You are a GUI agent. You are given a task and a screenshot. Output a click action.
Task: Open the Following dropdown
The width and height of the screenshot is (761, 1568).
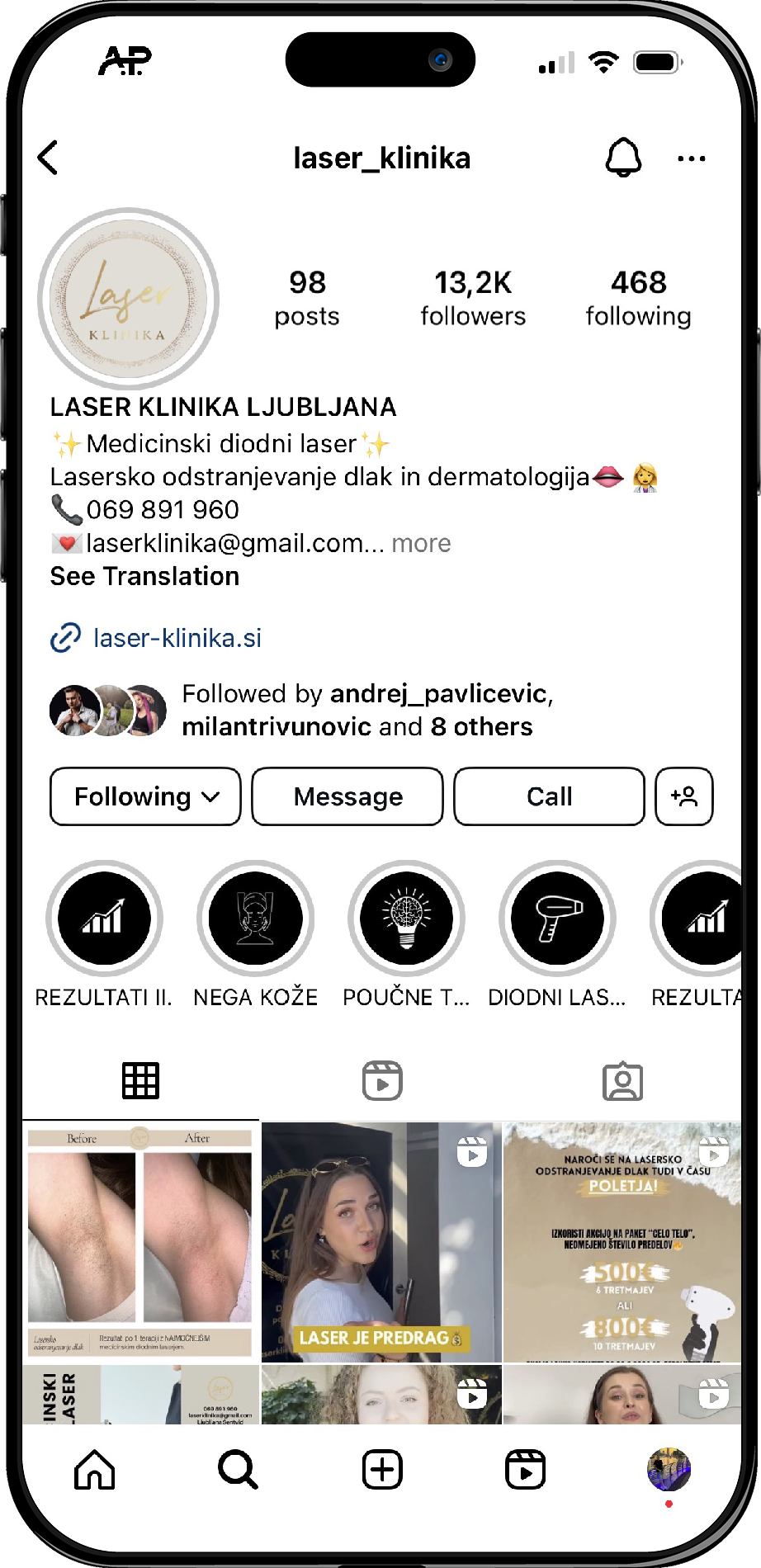[x=145, y=796]
